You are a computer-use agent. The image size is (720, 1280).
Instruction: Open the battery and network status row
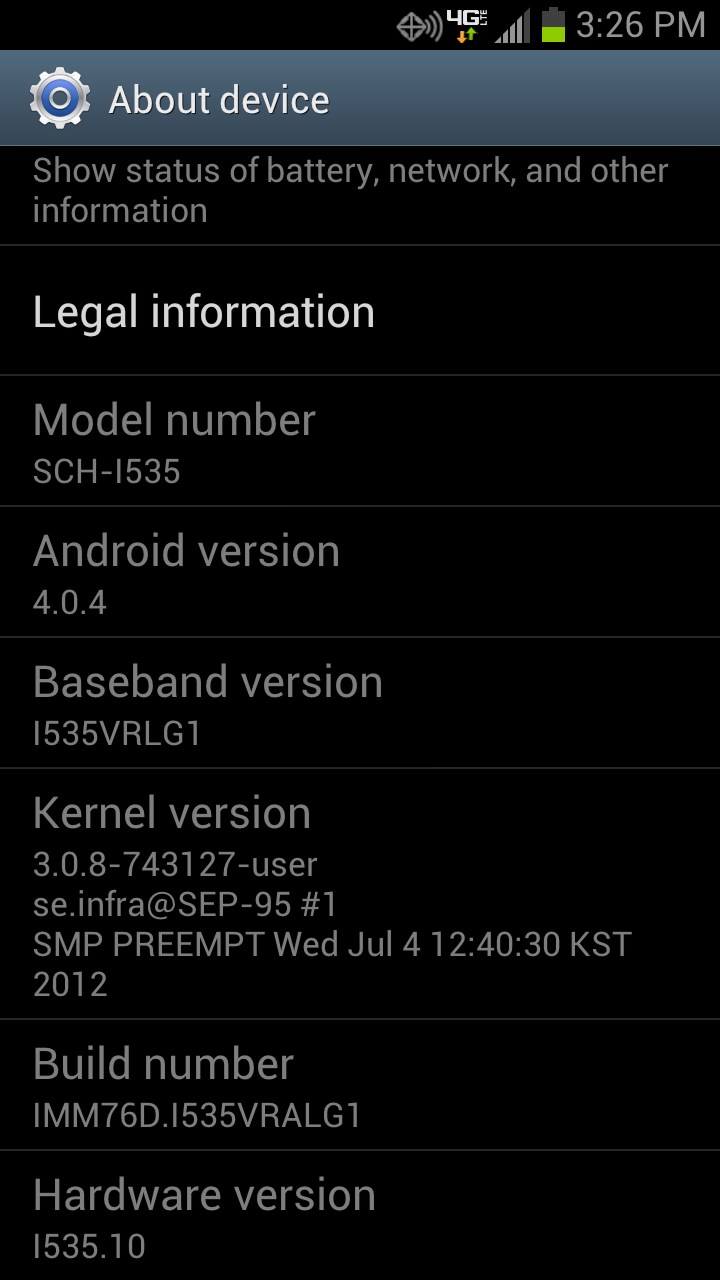tap(350, 191)
